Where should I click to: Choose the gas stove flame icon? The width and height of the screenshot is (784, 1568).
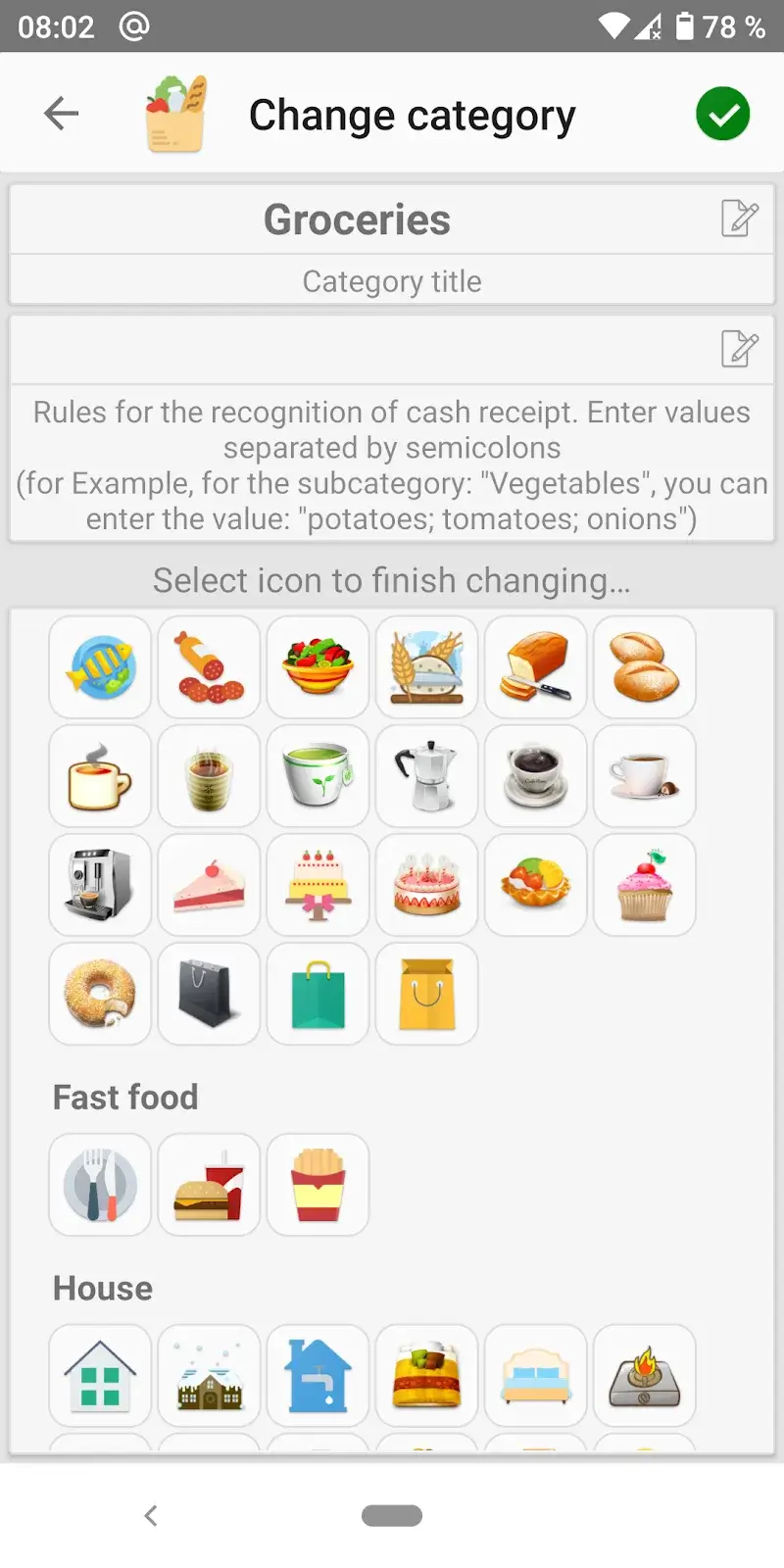[x=644, y=1376]
